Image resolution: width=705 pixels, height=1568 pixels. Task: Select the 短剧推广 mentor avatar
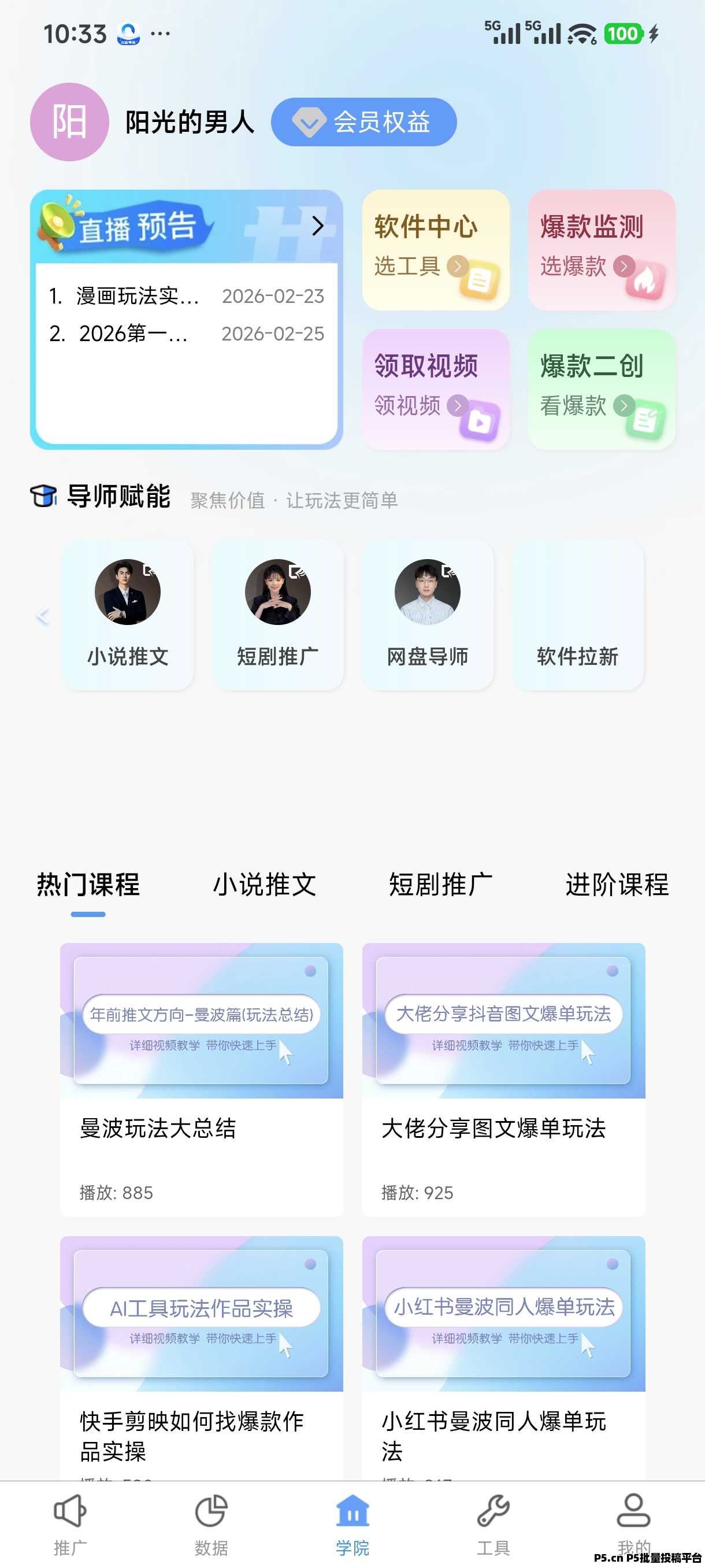(279, 591)
